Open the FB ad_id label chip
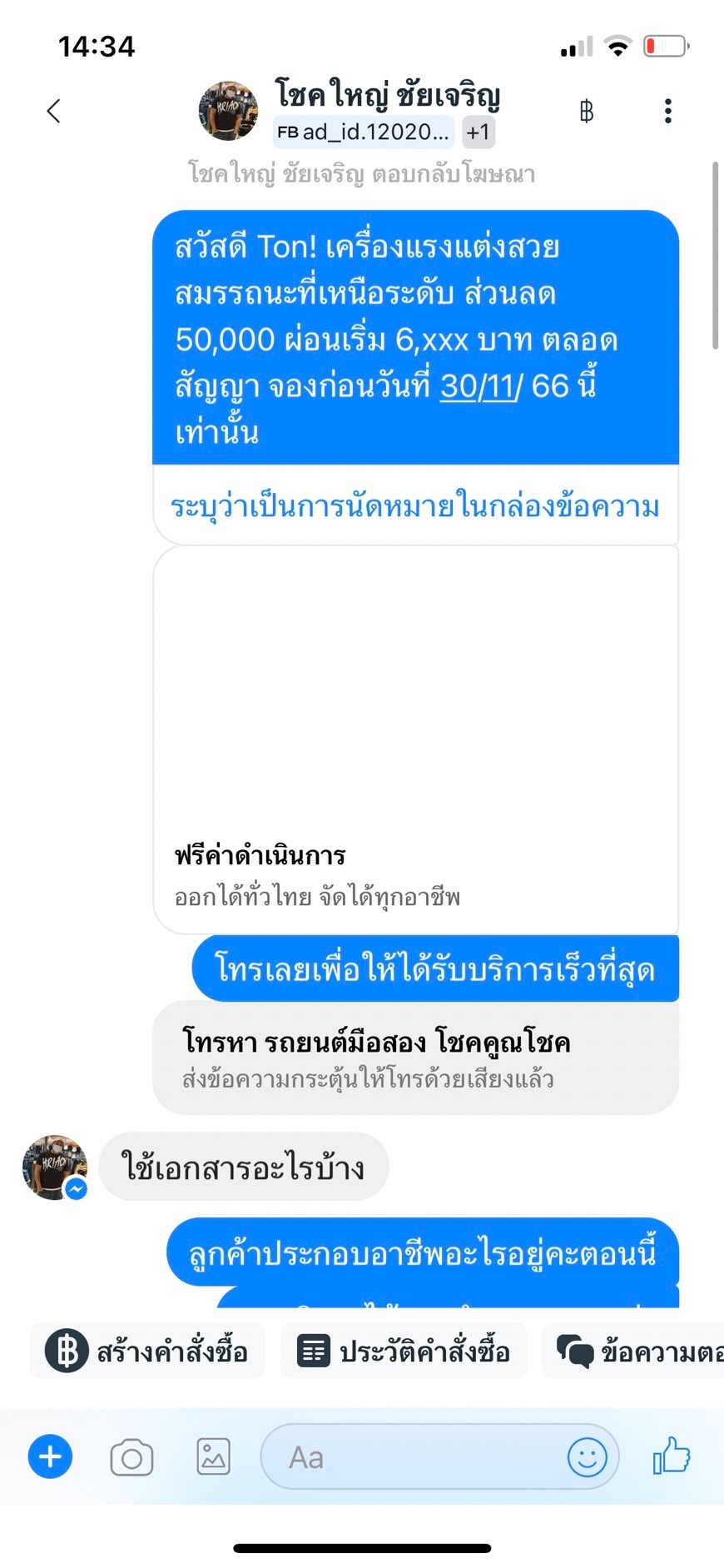Viewport: 724px width, 1568px height. [364, 132]
